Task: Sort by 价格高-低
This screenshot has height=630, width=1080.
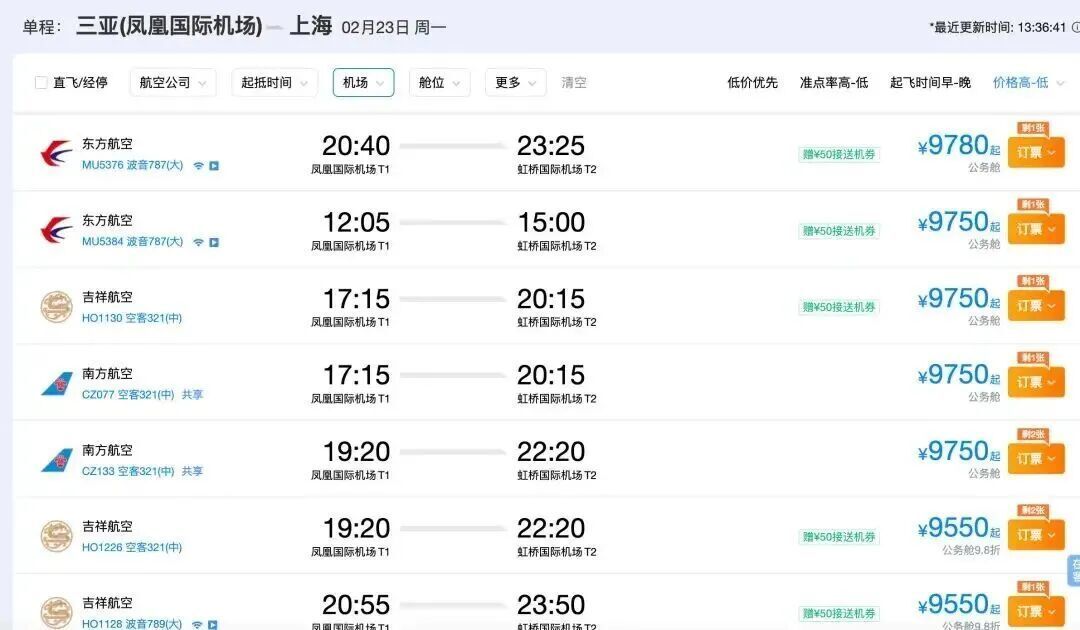Action: point(1021,83)
